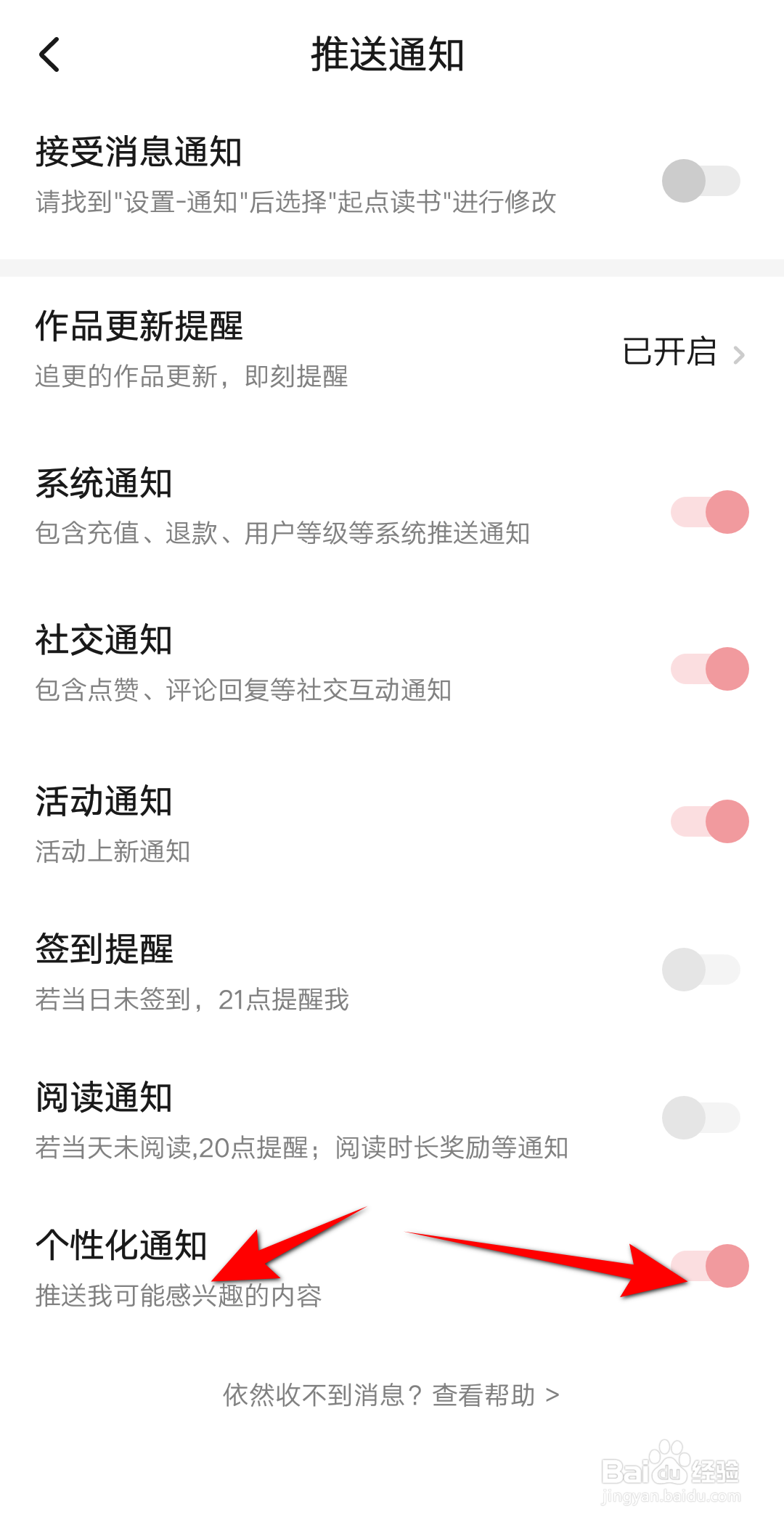Image resolution: width=784 pixels, height=1523 pixels.
Task: Turn on the 阅读通知 switch
Action: coord(701,1118)
